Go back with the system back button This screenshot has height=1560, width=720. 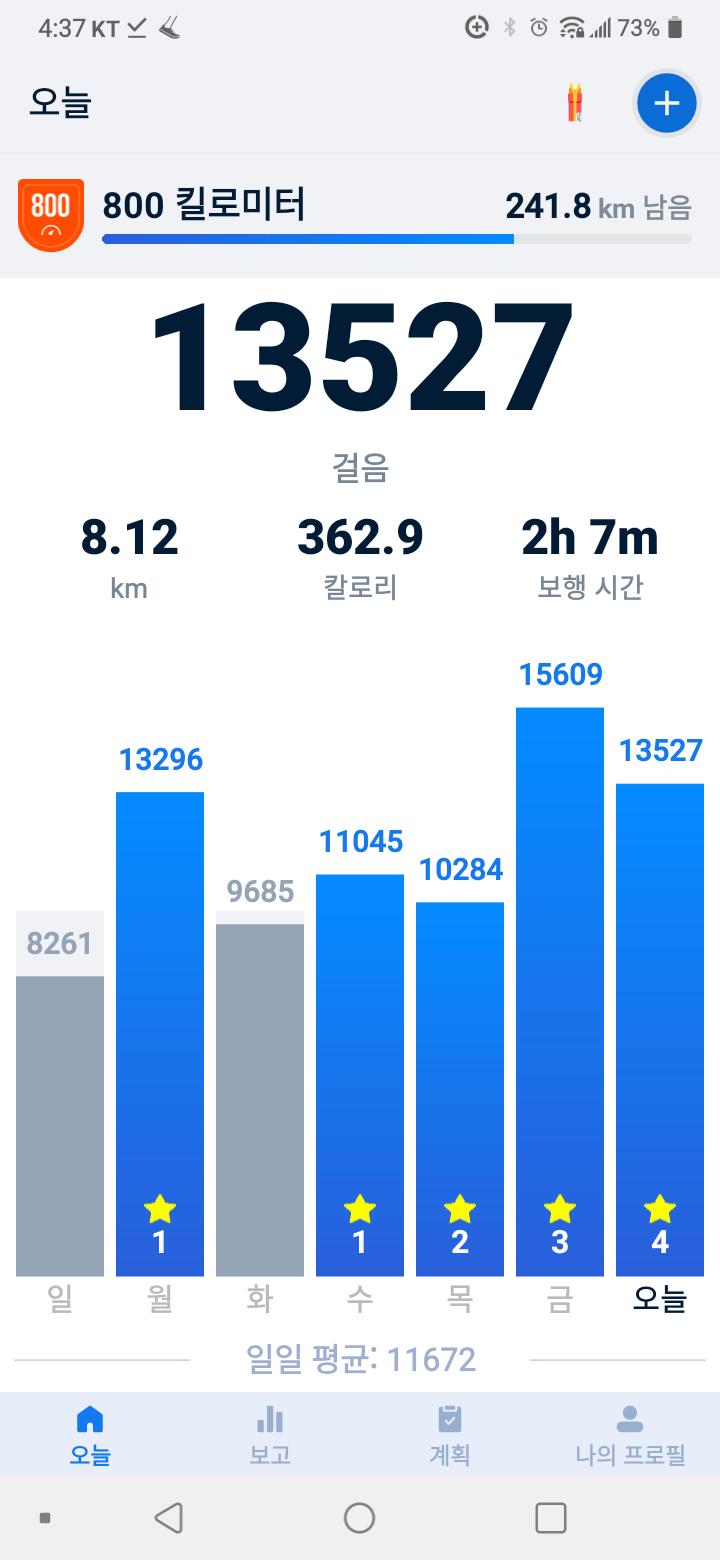click(x=169, y=1518)
